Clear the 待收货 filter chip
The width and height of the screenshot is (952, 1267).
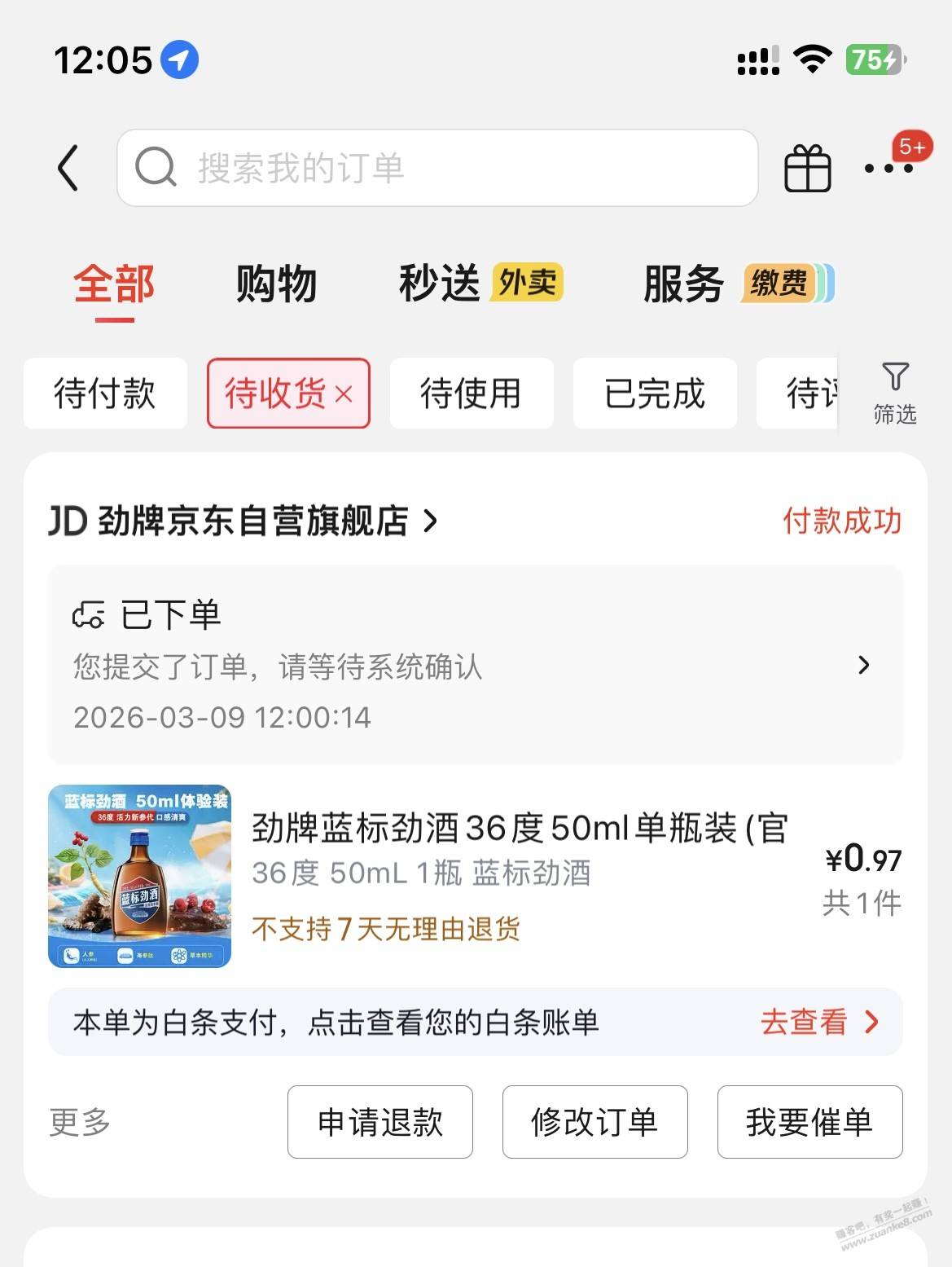click(x=344, y=395)
